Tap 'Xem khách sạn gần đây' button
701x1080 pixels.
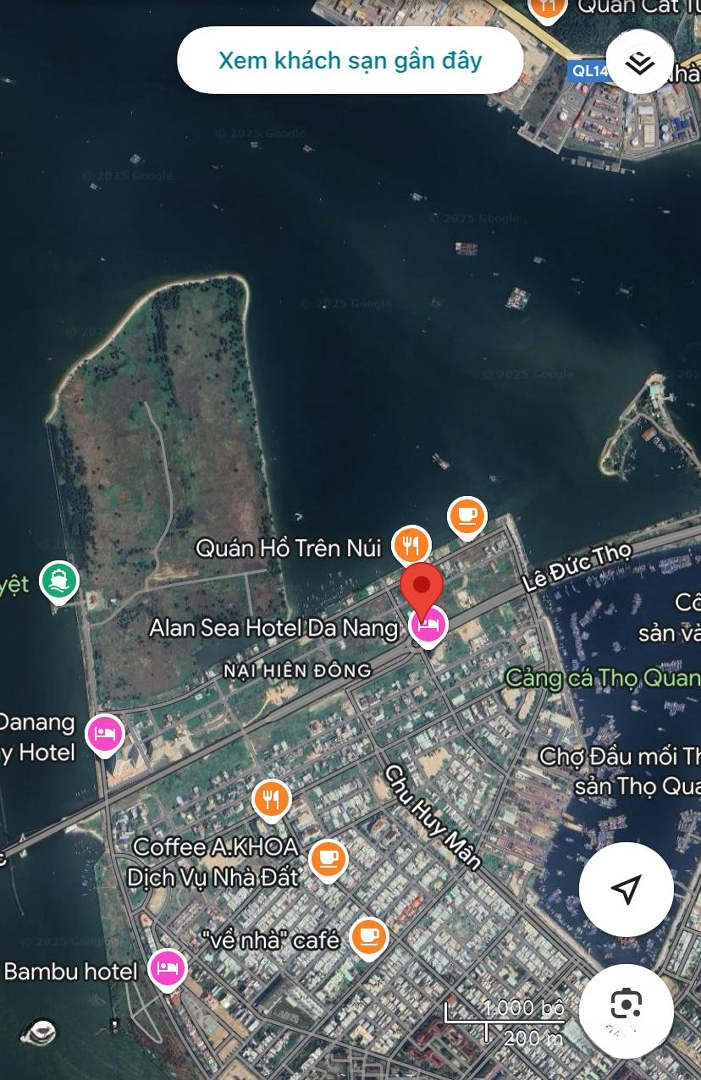pos(350,60)
